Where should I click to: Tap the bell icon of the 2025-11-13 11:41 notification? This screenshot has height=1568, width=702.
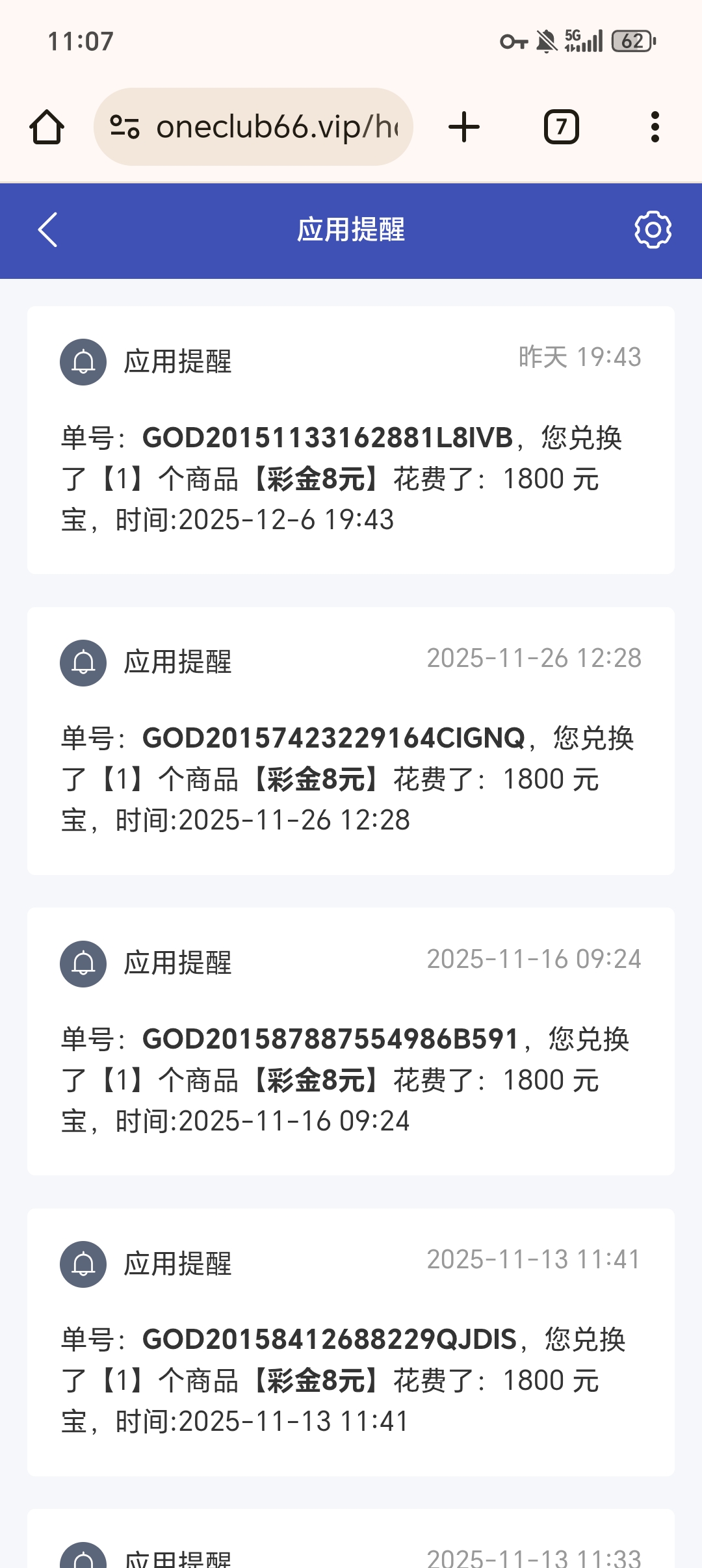click(82, 1263)
